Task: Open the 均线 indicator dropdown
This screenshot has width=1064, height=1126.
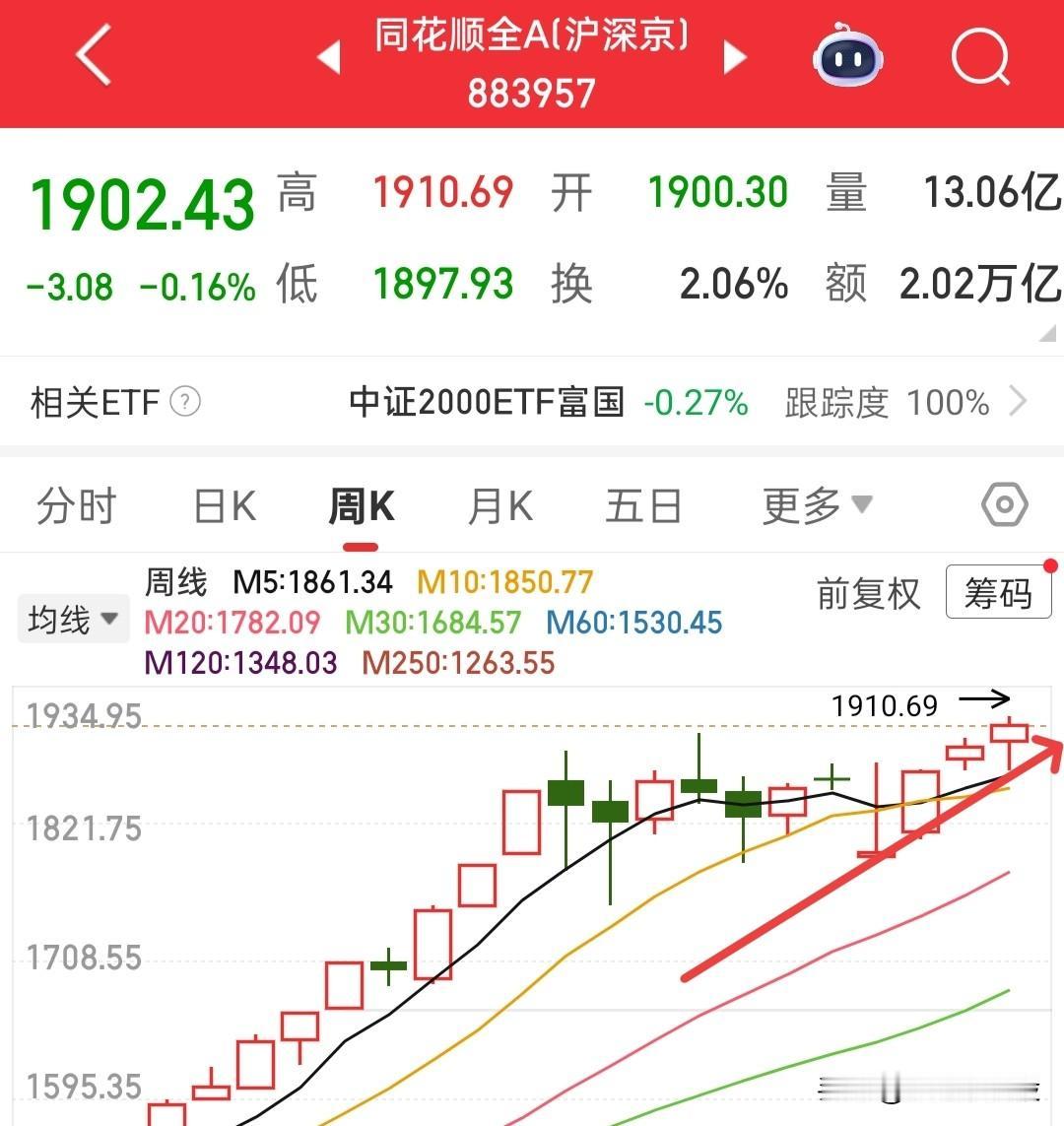Action: click(x=73, y=618)
